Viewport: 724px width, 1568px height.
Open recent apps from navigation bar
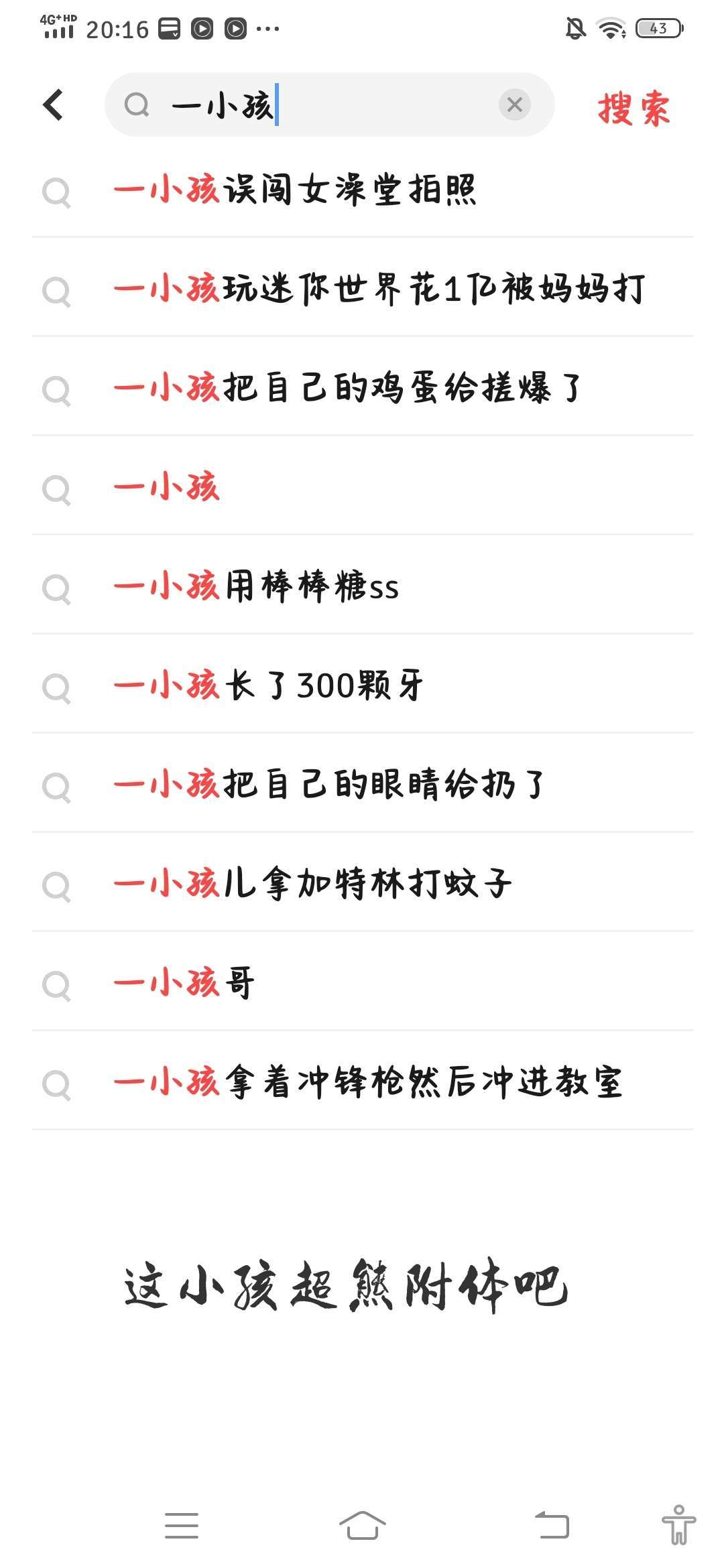(x=182, y=1525)
